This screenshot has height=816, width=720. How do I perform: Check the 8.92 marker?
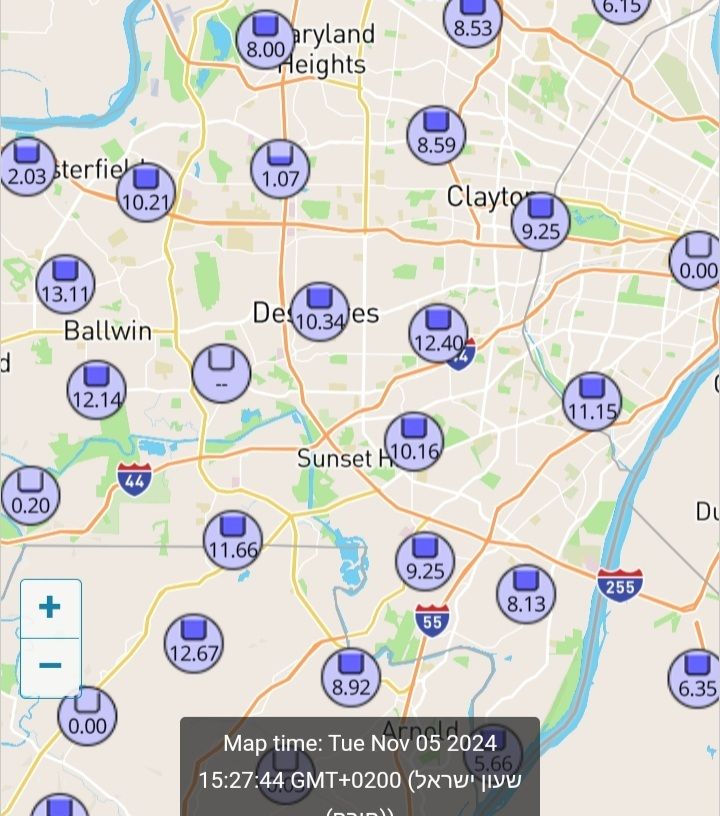(351, 677)
